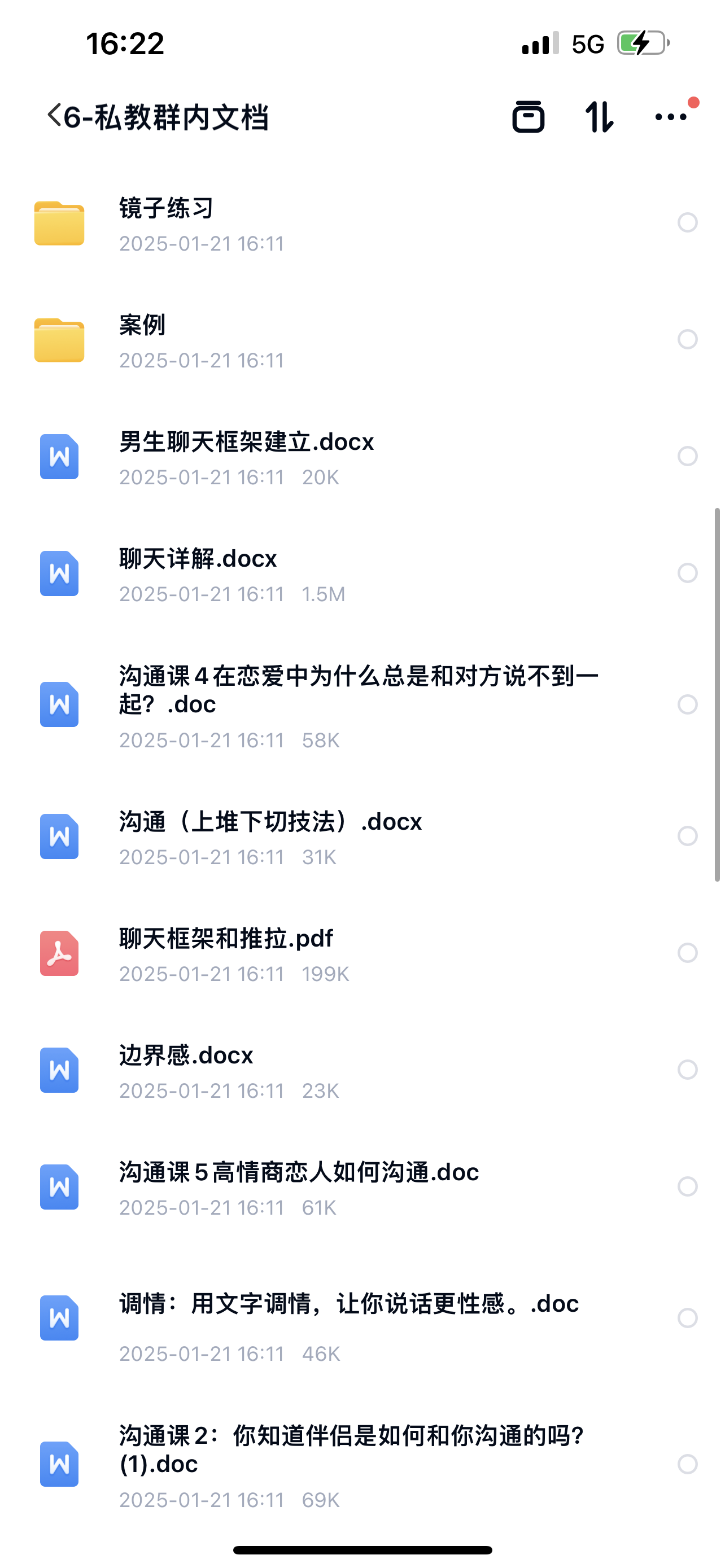
Task: Select 聊天详解.docx using its circle
Action: point(687,573)
